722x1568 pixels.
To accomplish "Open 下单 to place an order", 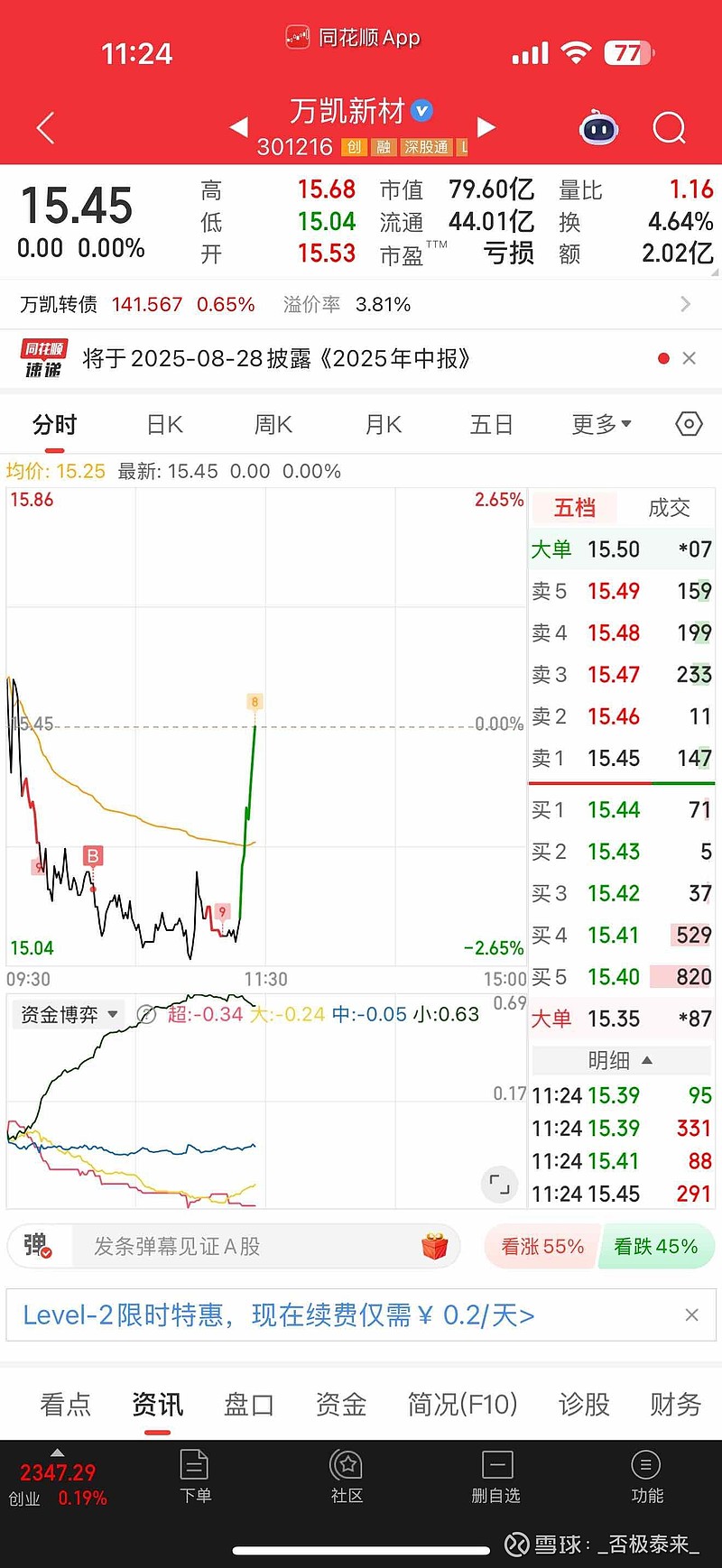I will pyautogui.click(x=195, y=1477).
